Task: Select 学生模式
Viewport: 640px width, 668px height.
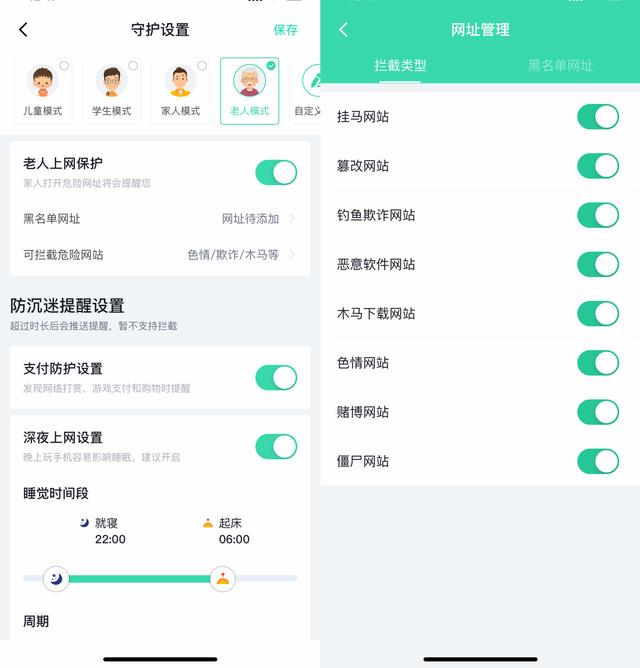Action: (112, 90)
